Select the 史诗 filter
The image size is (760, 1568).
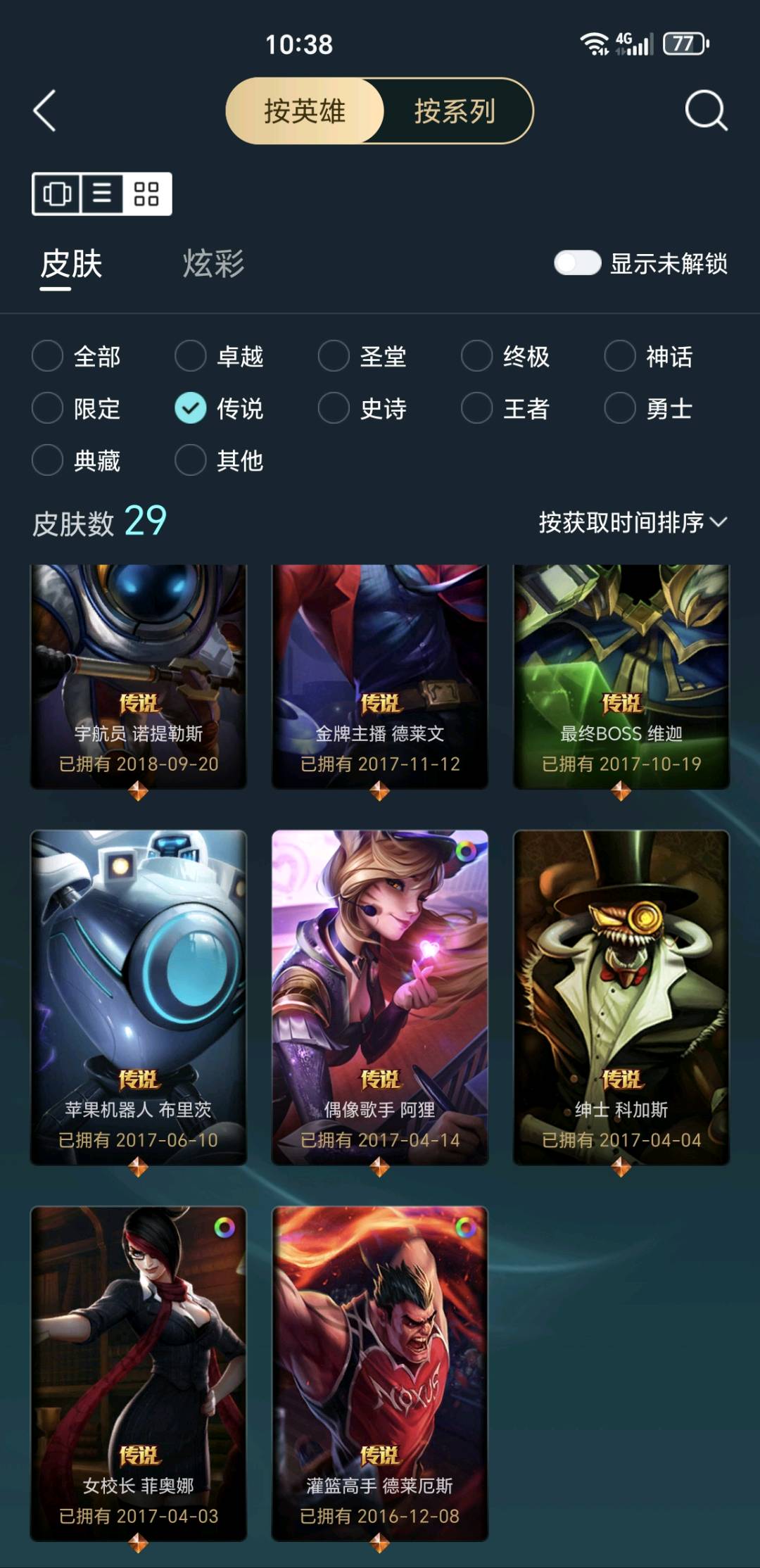[334, 408]
